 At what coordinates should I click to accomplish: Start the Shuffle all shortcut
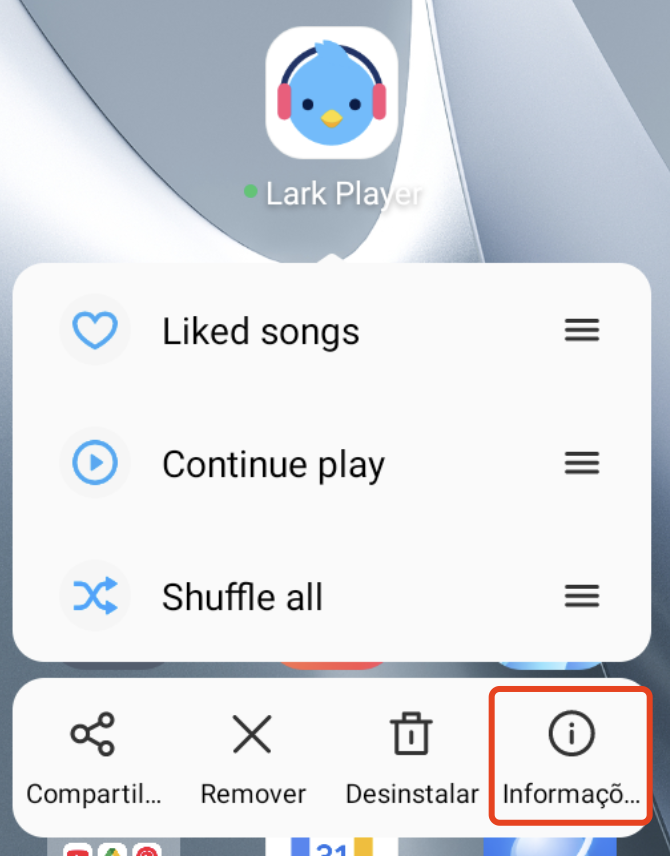242,597
